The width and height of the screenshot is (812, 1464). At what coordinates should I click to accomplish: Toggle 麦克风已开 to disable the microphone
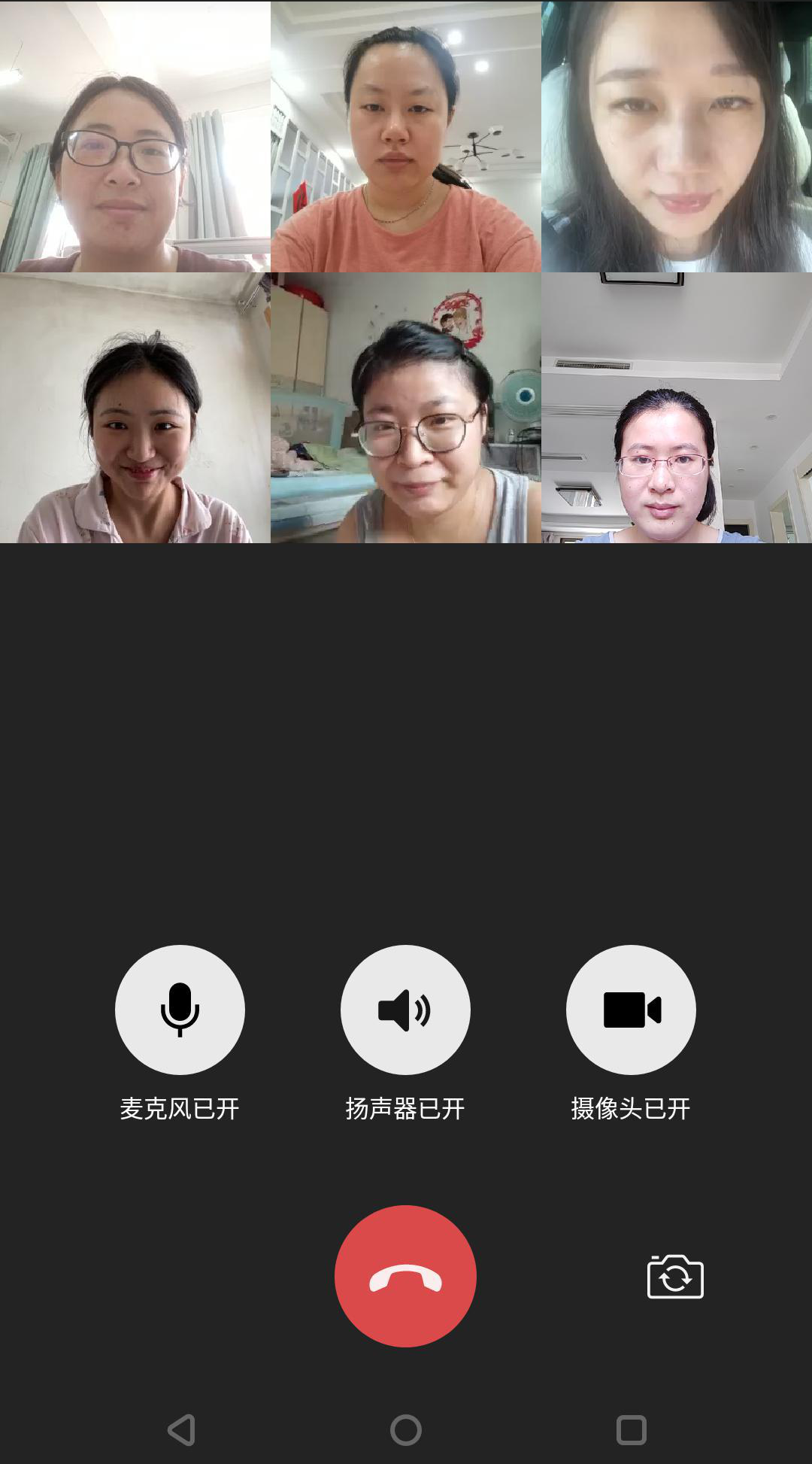180,1010
